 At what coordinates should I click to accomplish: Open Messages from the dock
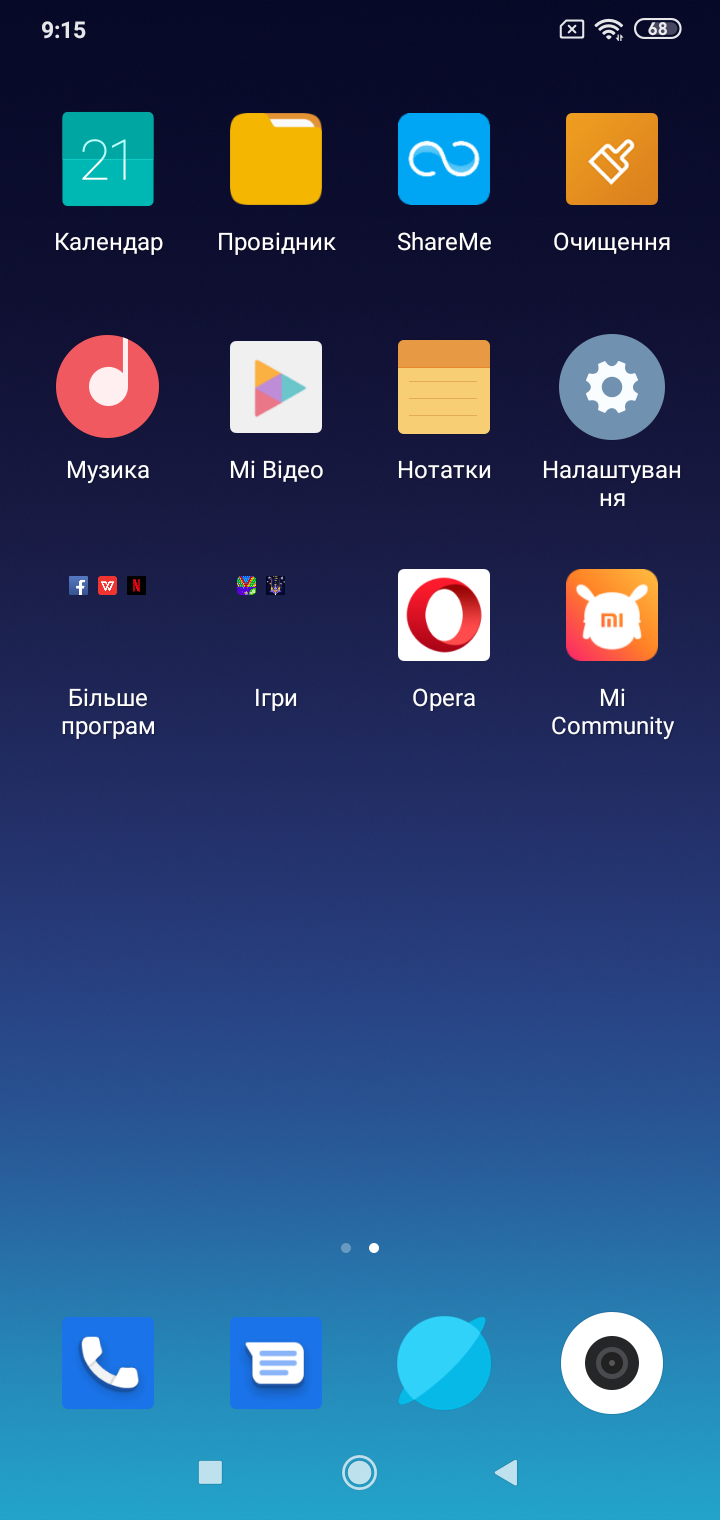[275, 1362]
